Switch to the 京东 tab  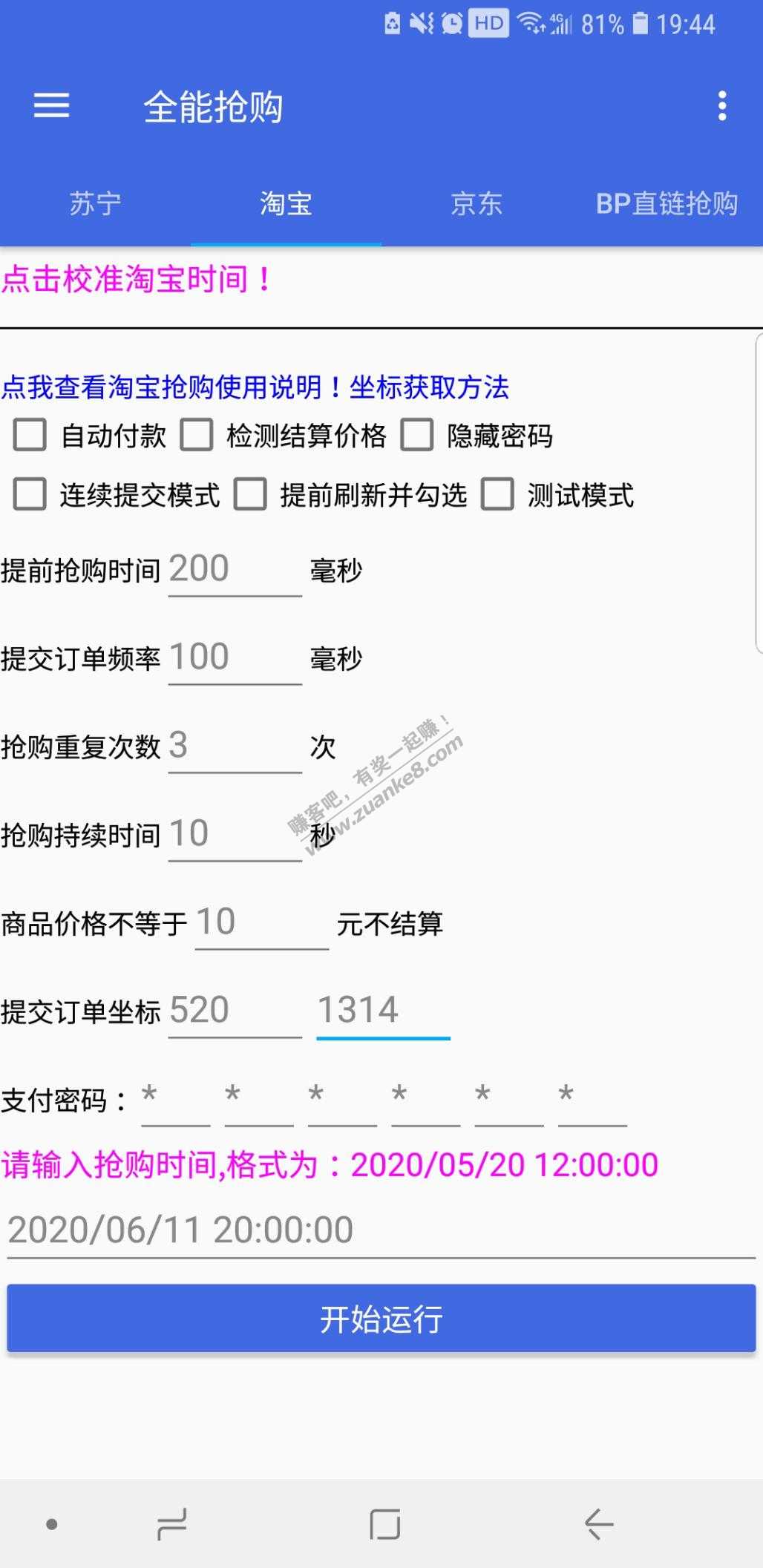point(477,203)
